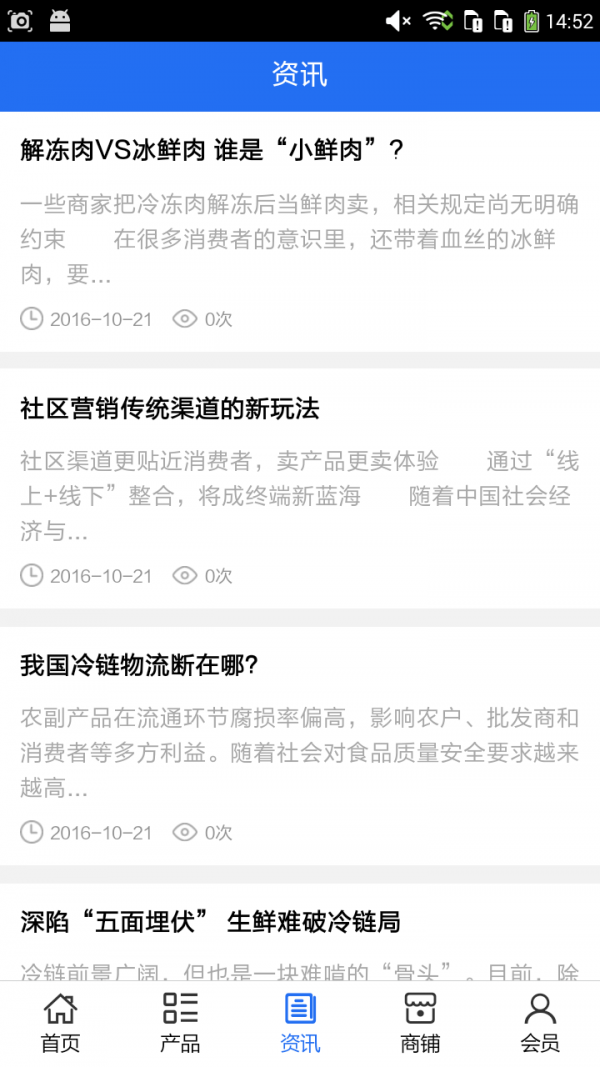Go to the 商铺 tab
Viewport: 600px width, 1067px height.
point(420,1023)
